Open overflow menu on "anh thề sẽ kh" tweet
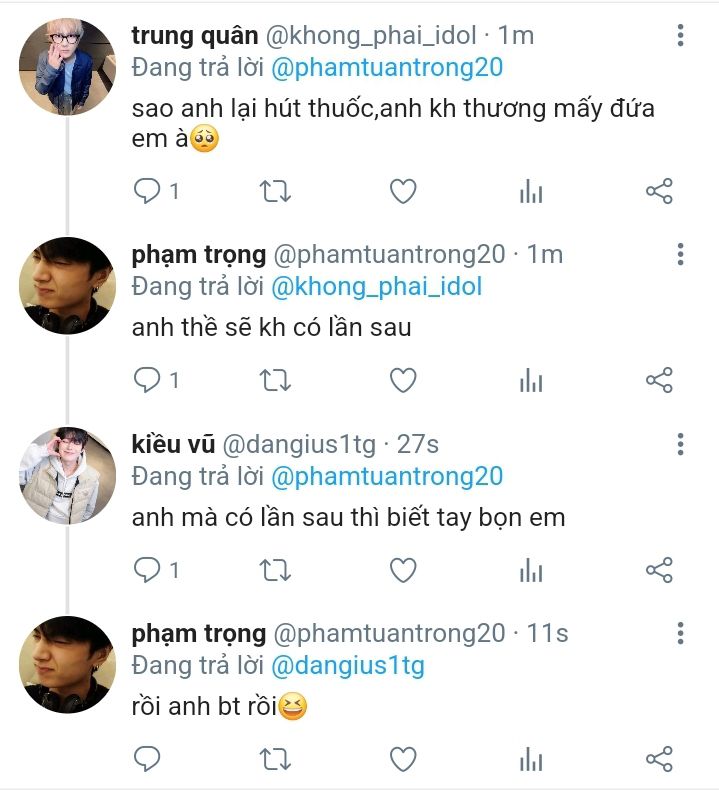719x790 pixels. click(x=680, y=254)
